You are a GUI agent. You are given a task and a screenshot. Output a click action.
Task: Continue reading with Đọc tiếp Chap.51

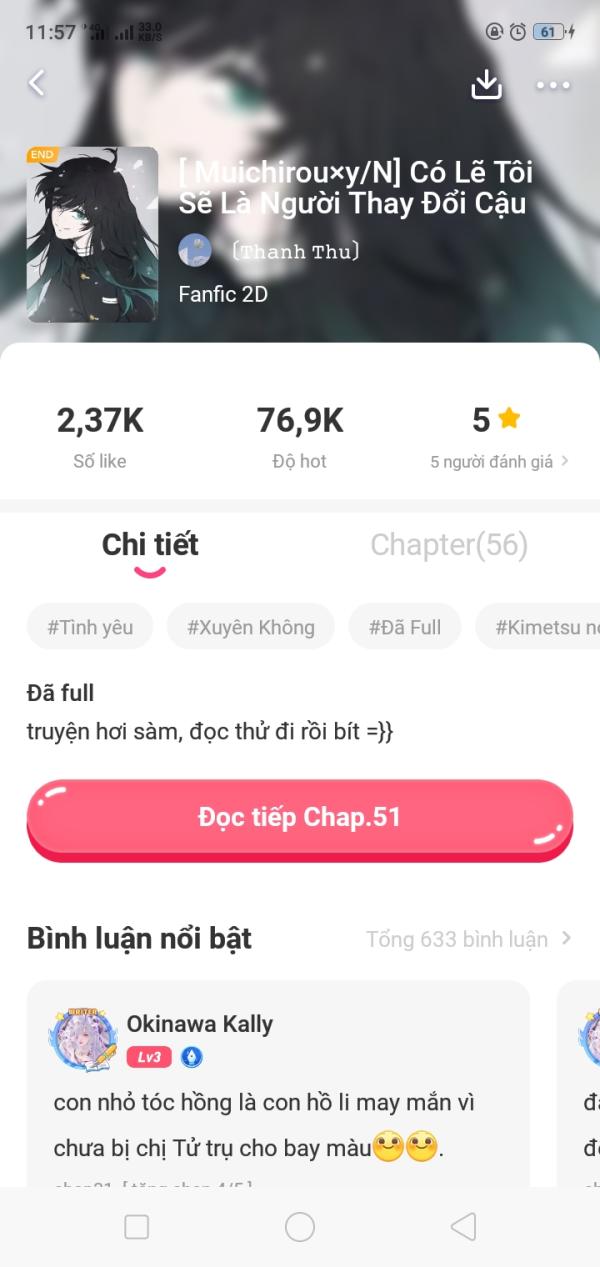click(299, 818)
